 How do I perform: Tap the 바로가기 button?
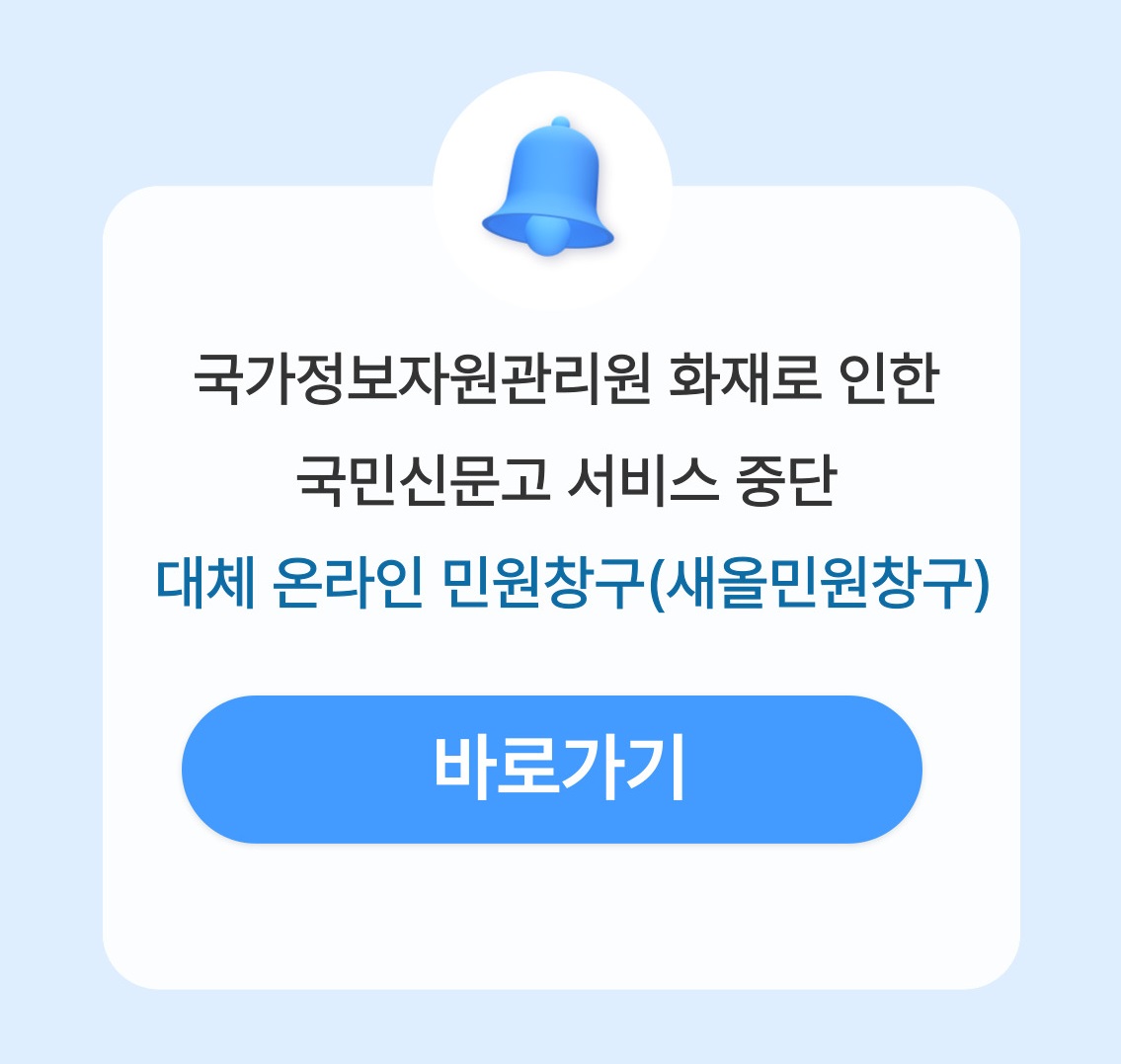pos(551,770)
